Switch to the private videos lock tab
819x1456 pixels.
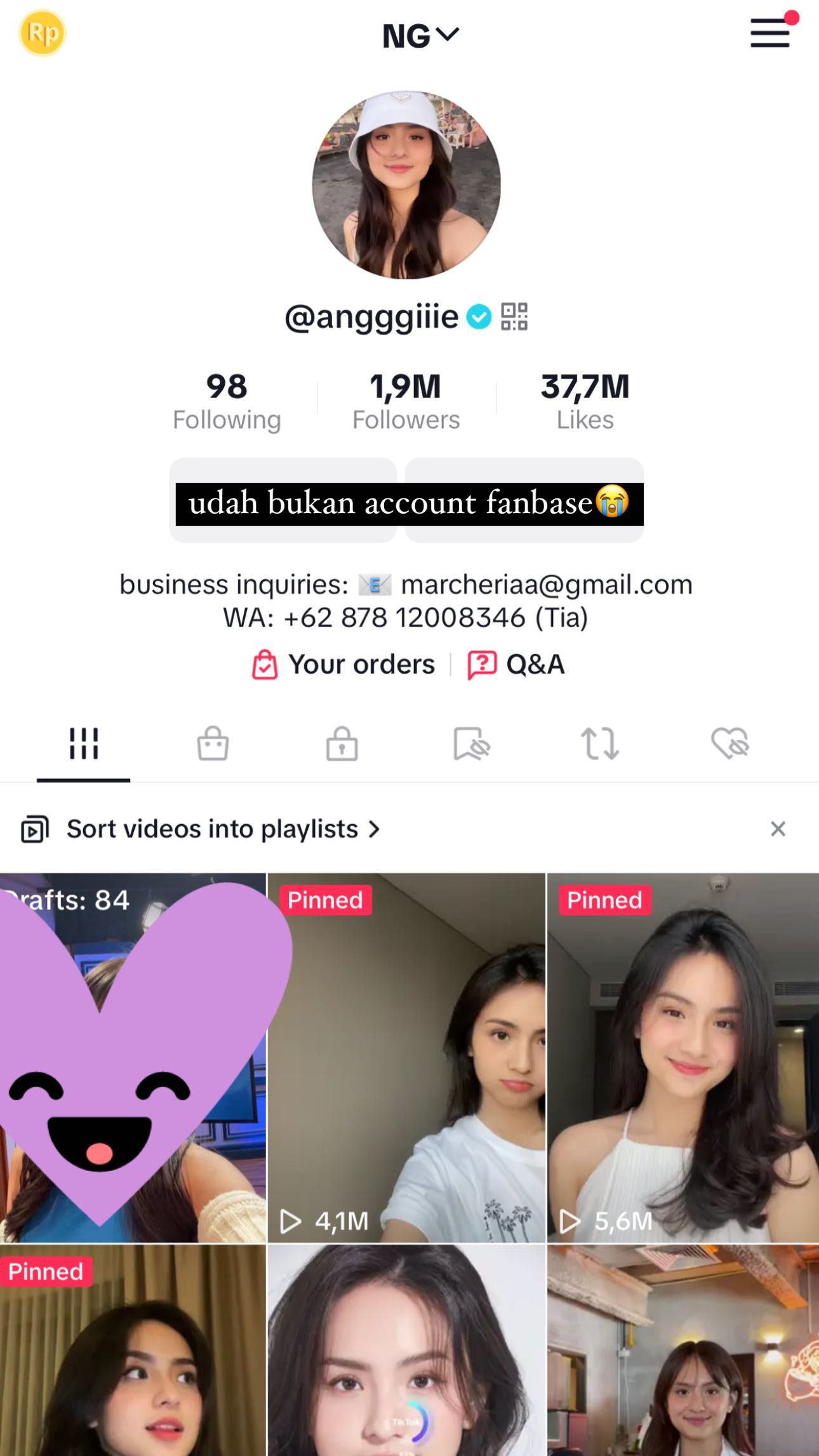coord(342,744)
